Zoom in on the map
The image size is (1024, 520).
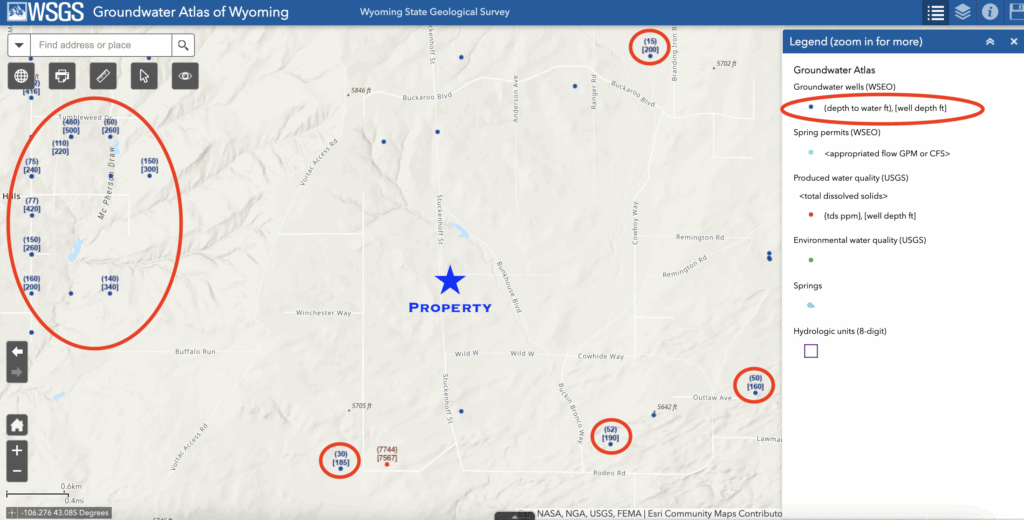point(17,450)
